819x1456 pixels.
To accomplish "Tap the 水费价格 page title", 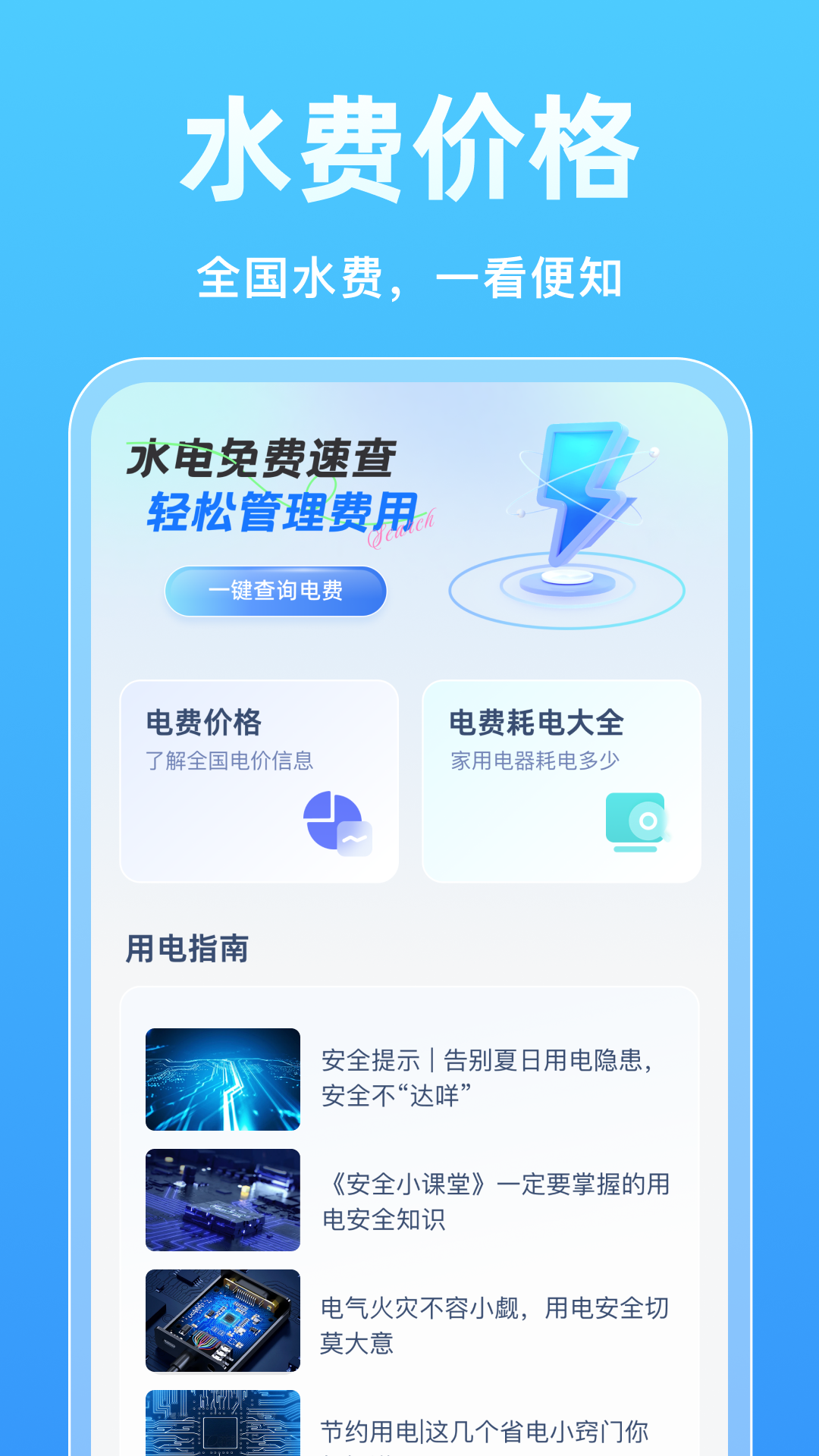I will tap(409, 148).
